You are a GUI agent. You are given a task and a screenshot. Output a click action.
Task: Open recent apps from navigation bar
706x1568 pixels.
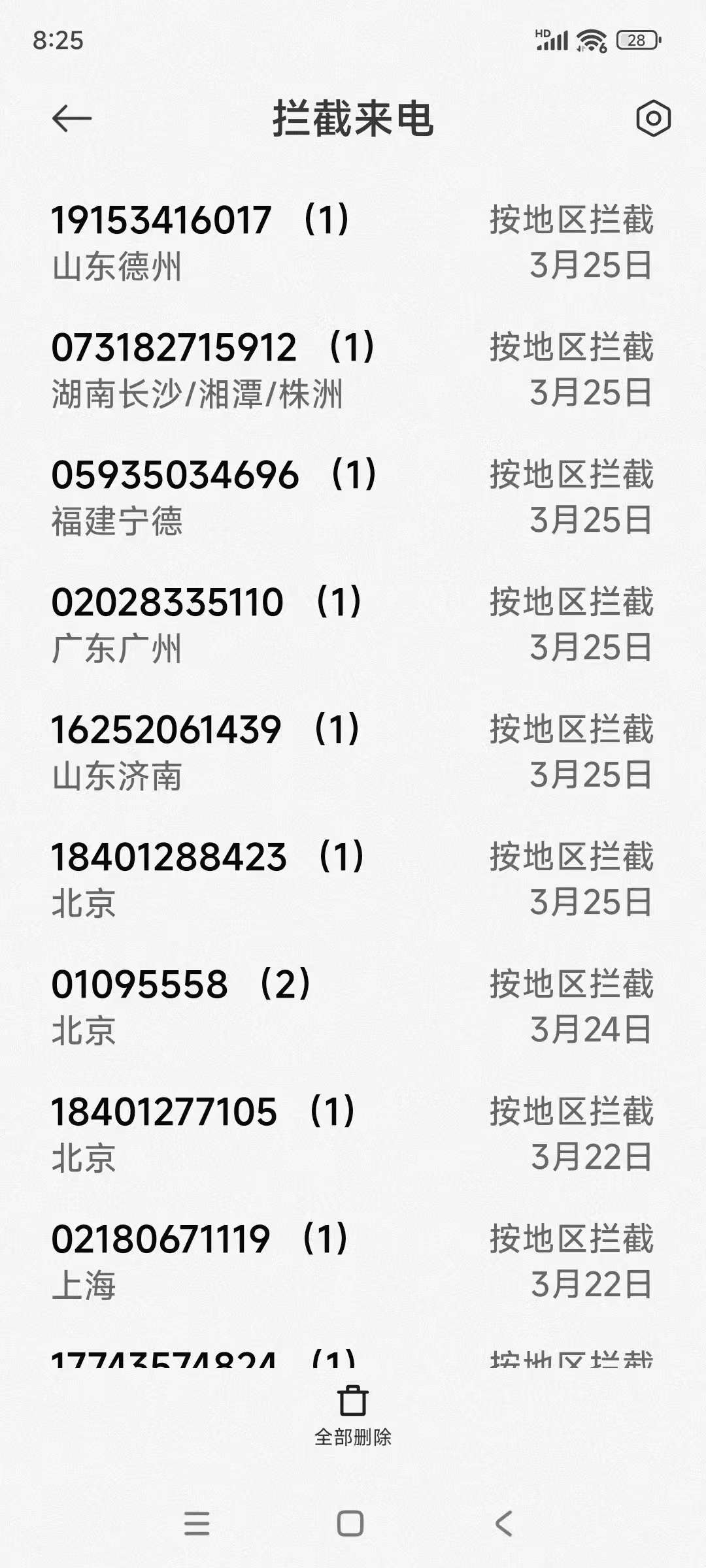(197, 1524)
